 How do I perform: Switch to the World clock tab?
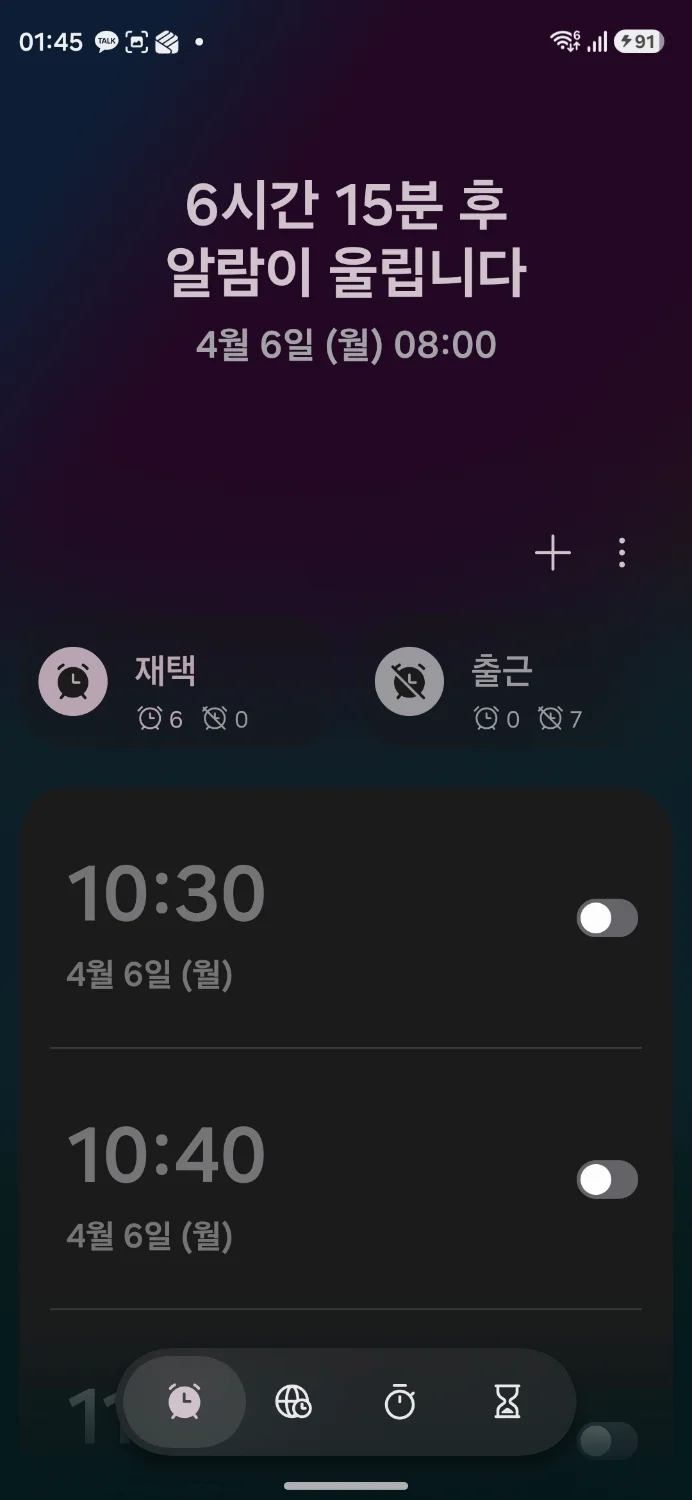[293, 1403]
